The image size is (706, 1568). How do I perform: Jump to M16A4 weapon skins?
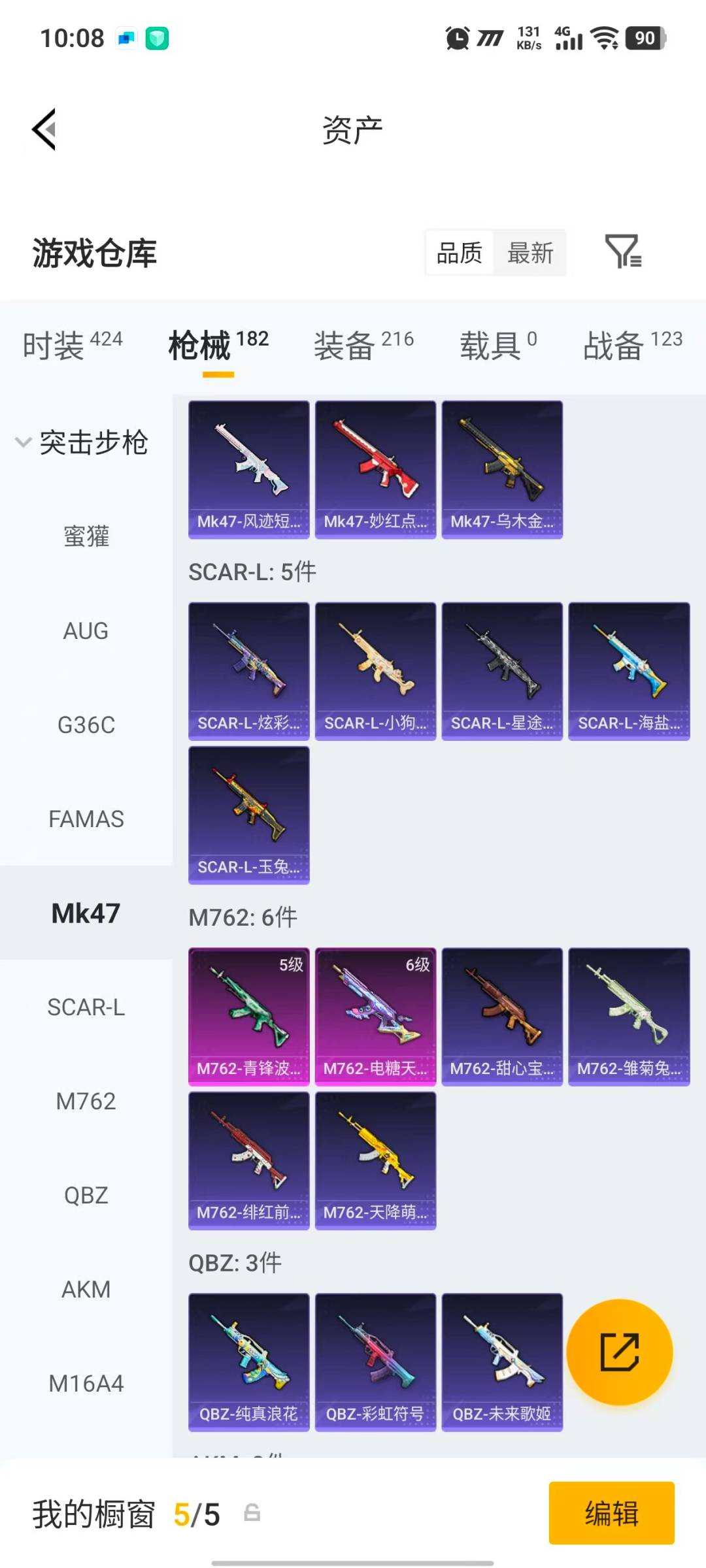pyautogui.click(x=86, y=1384)
